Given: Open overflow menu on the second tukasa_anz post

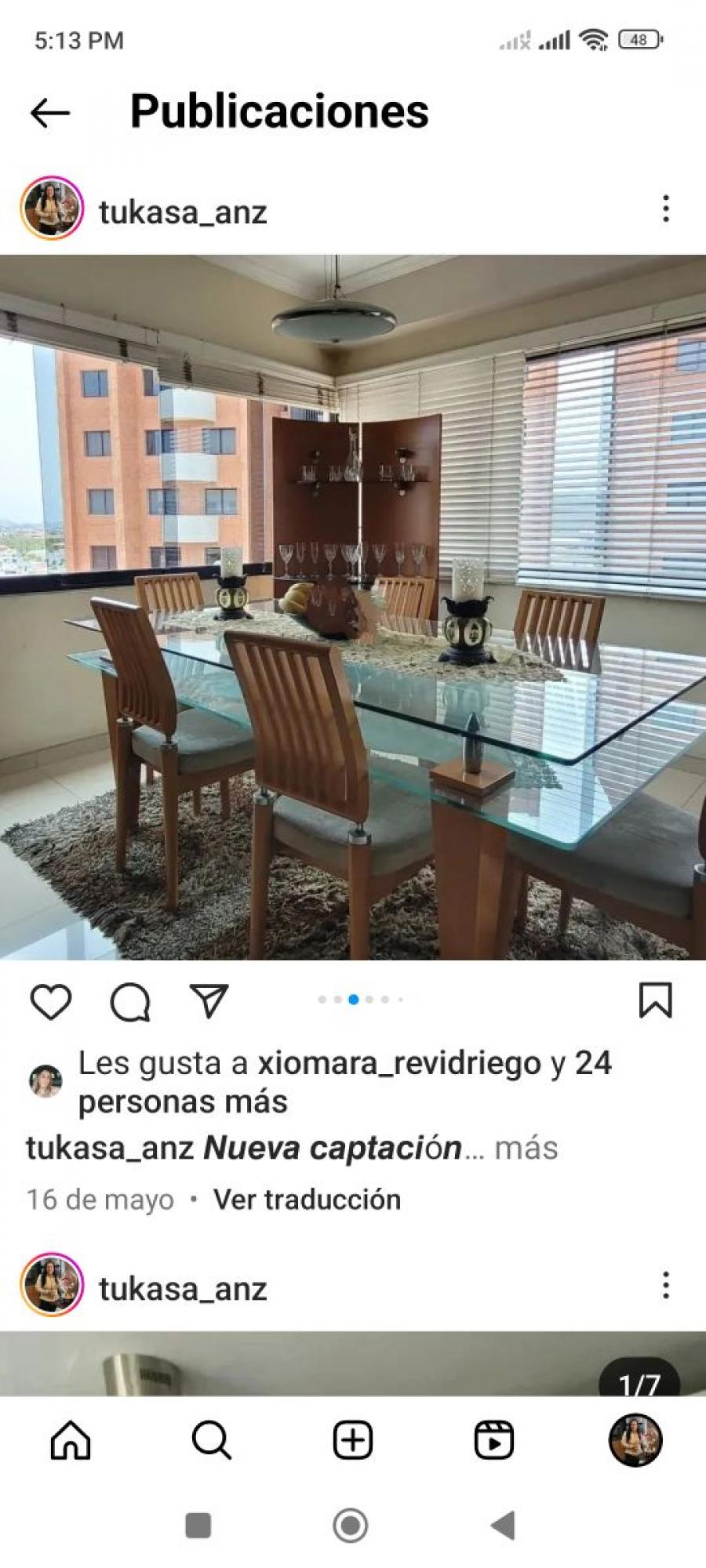Looking at the screenshot, I should [665, 1286].
